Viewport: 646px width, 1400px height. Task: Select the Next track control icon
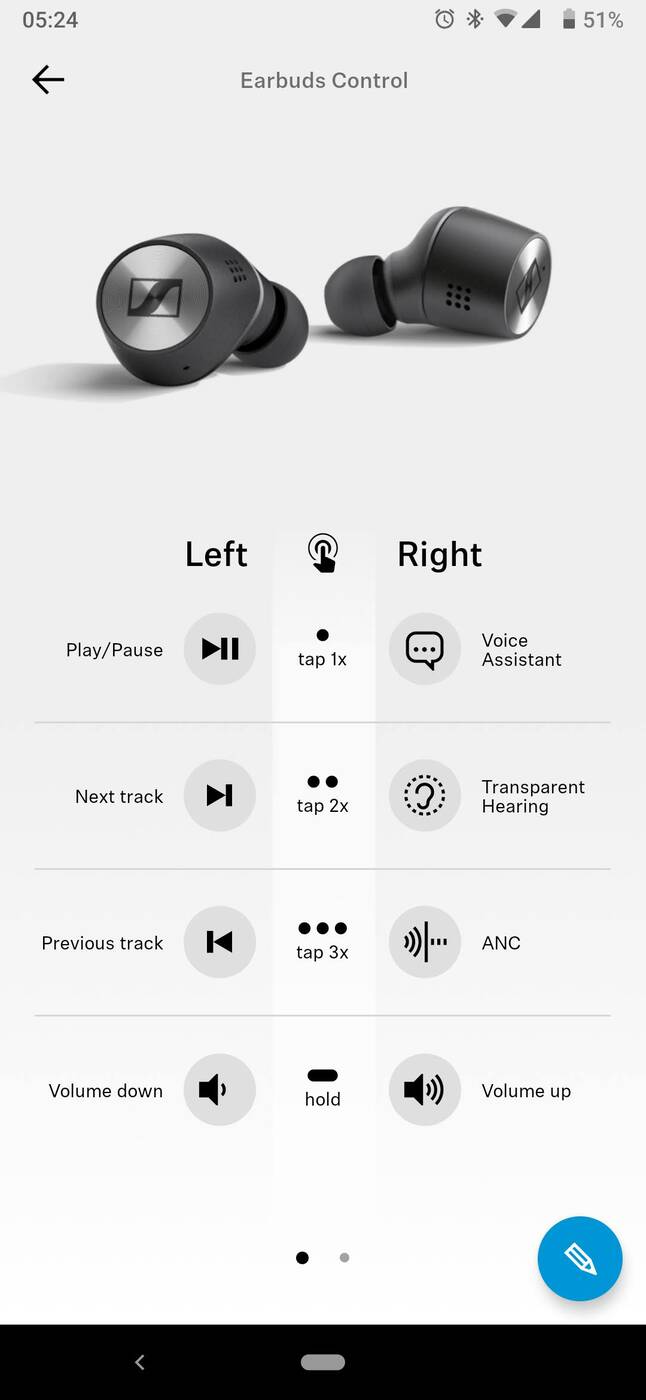[220, 796]
